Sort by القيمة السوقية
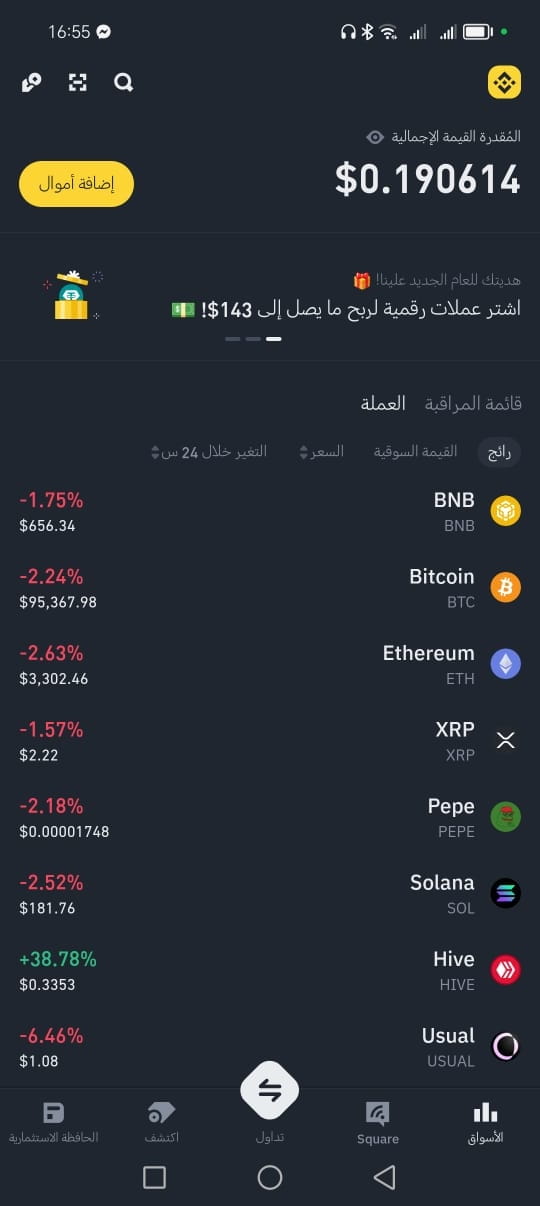The width and height of the screenshot is (540, 1206). point(416,452)
